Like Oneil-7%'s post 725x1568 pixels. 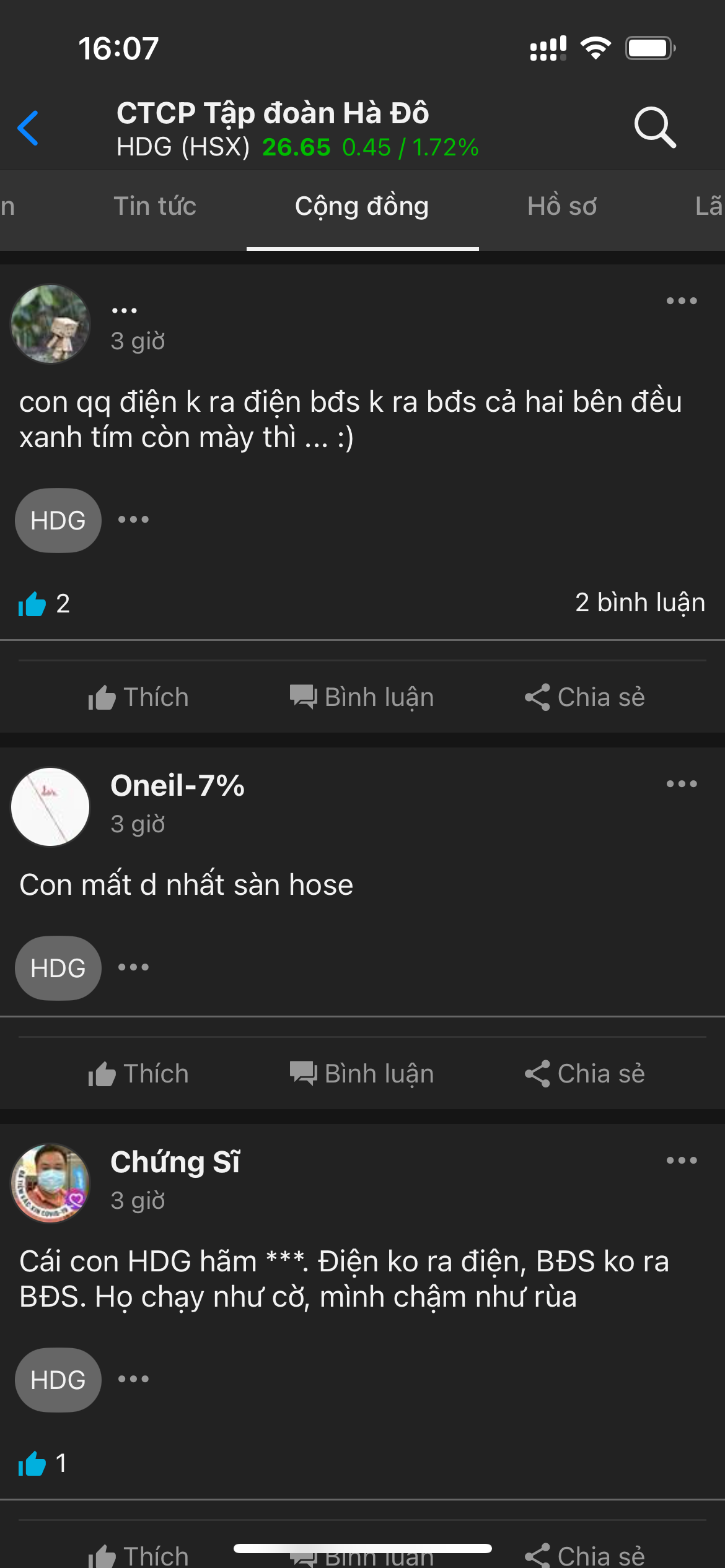point(138,1074)
